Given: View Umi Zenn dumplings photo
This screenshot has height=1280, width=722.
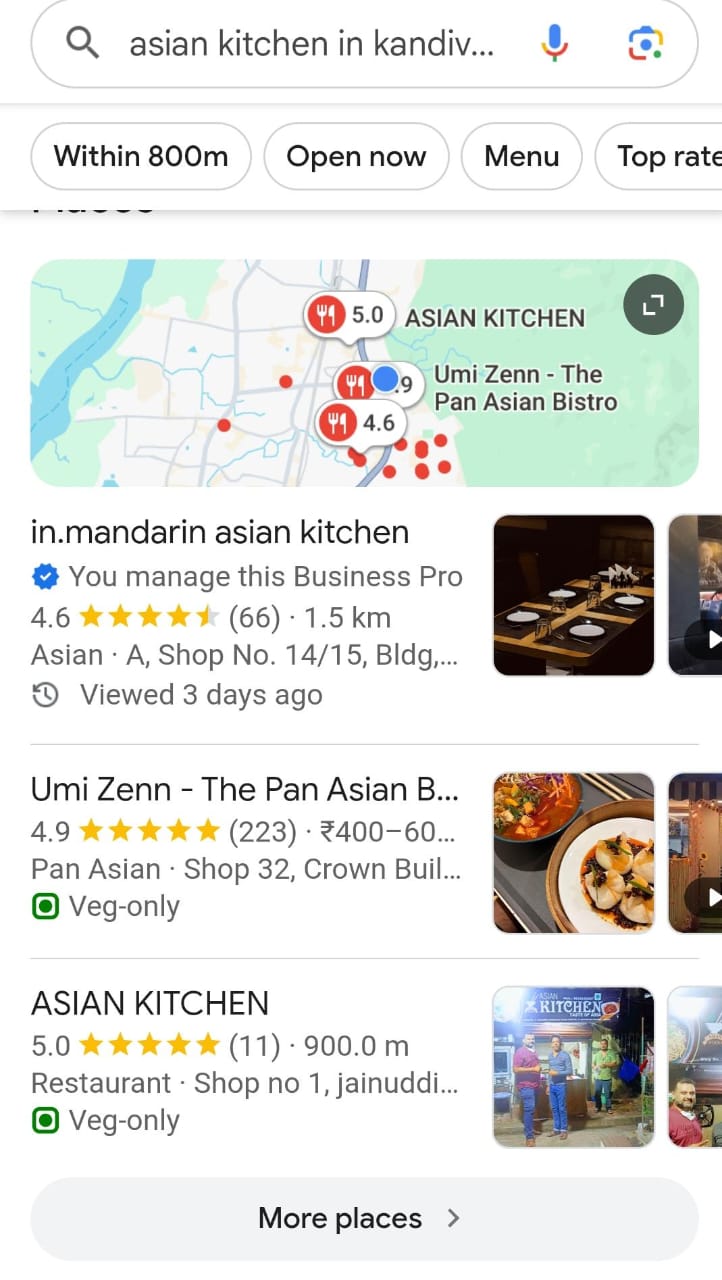Looking at the screenshot, I should [x=573, y=853].
